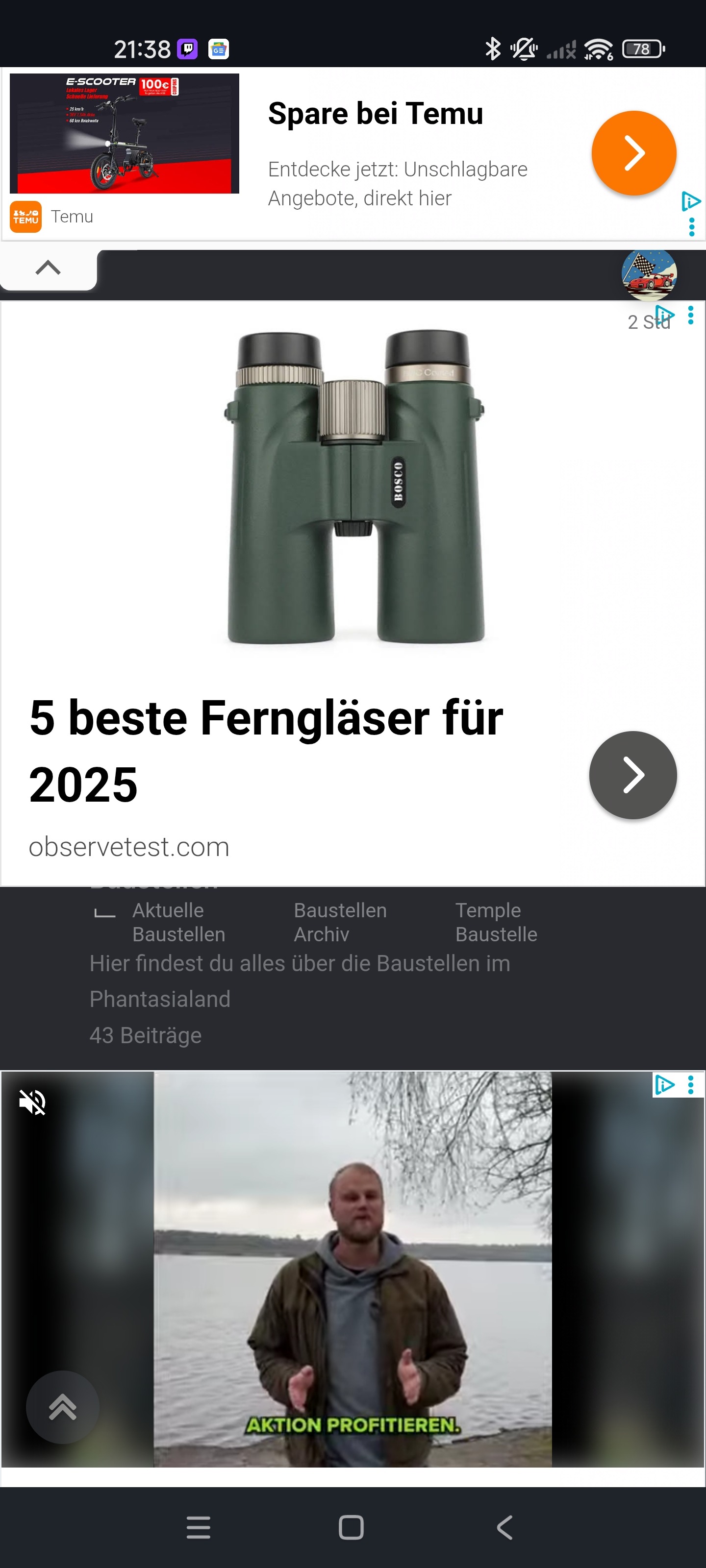706x1568 pixels.
Task: Tap the orange arrow on the Temu ad
Action: (x=633, y=153)
